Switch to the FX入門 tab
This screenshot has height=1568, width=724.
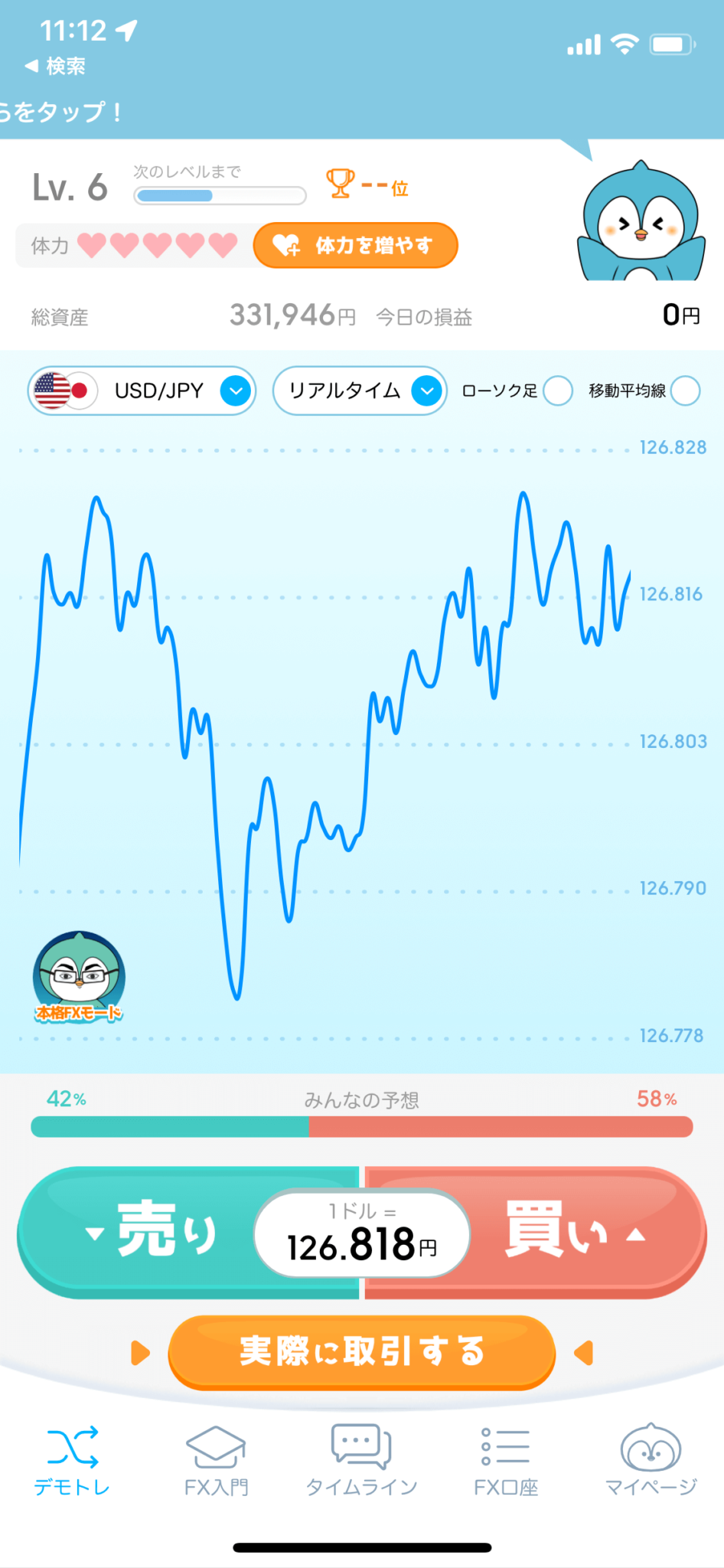(x=217, y=1461)
